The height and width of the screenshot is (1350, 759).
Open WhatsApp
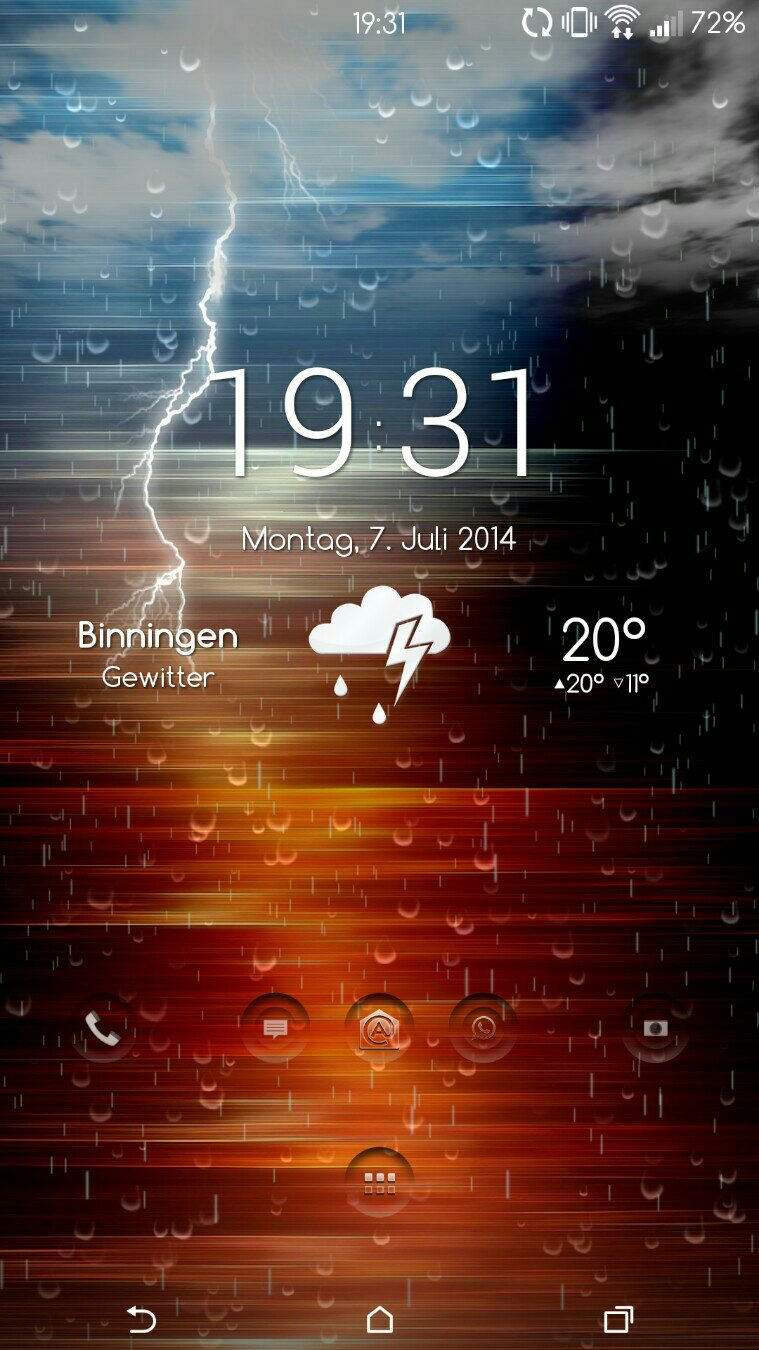[483, 1028]
